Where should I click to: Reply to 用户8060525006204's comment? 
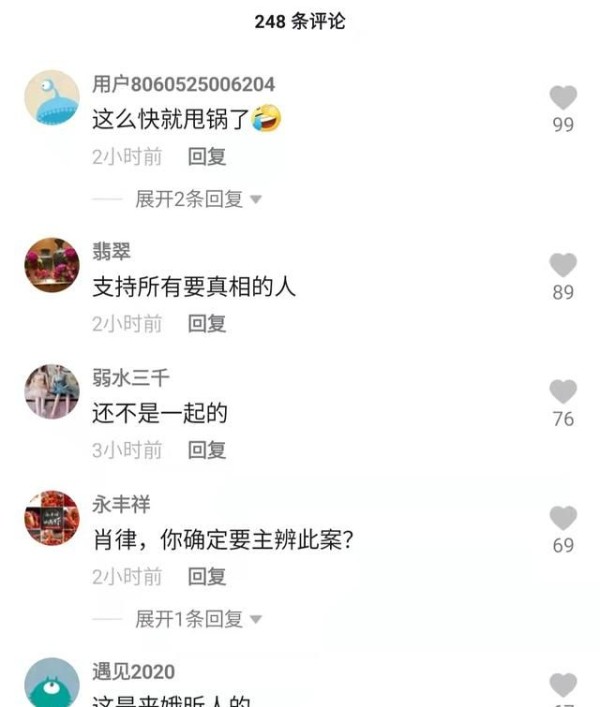207,156
